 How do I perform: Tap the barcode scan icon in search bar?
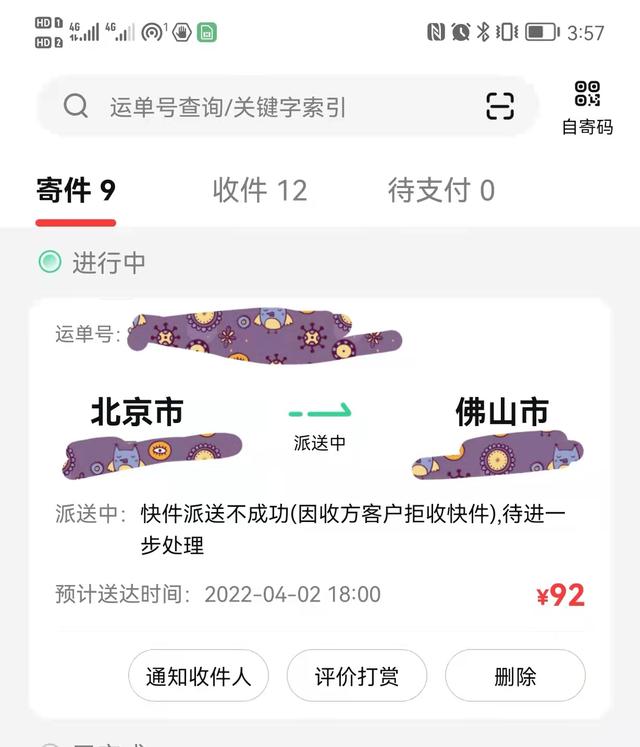pos(499,106)
